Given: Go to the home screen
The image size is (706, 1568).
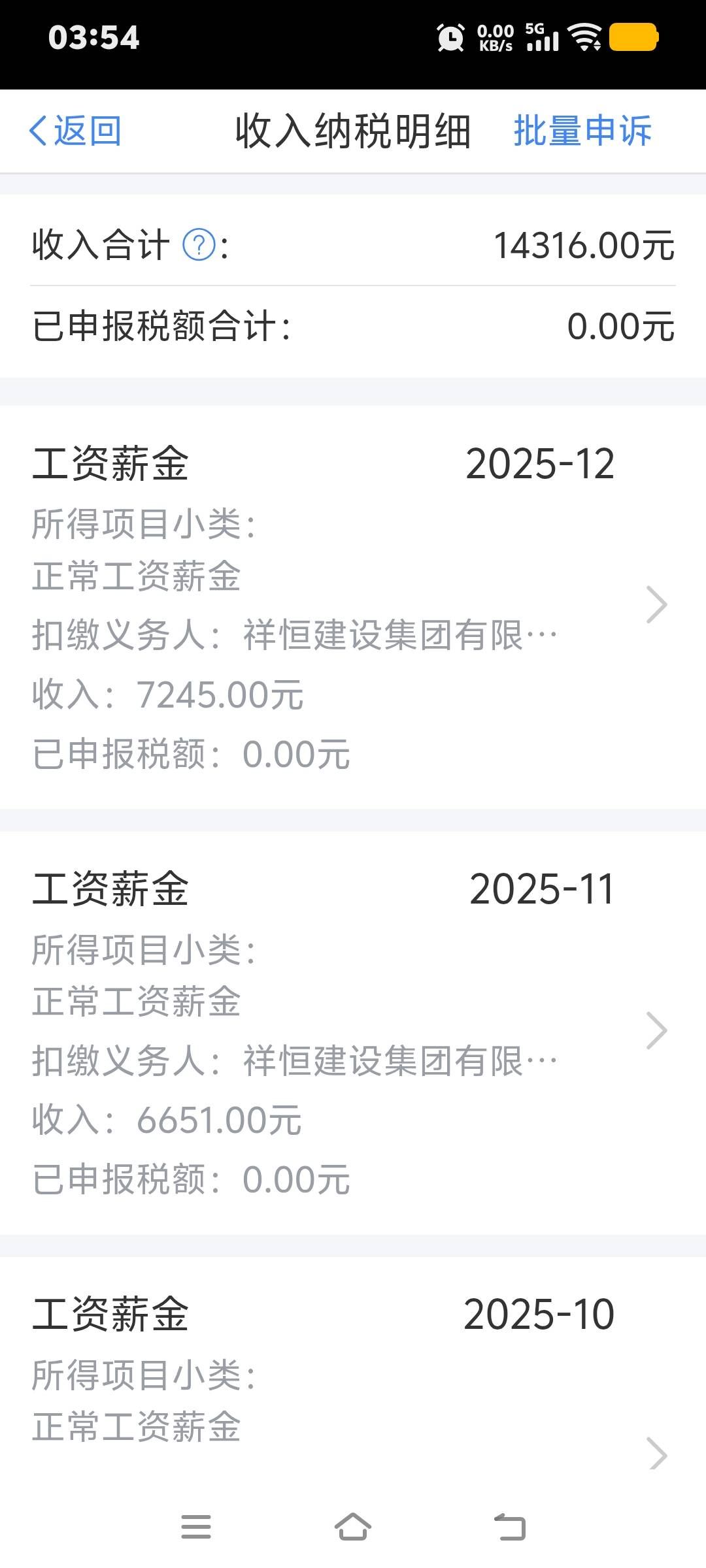Looking at the screenshot, I should [x=353, y=1527].
